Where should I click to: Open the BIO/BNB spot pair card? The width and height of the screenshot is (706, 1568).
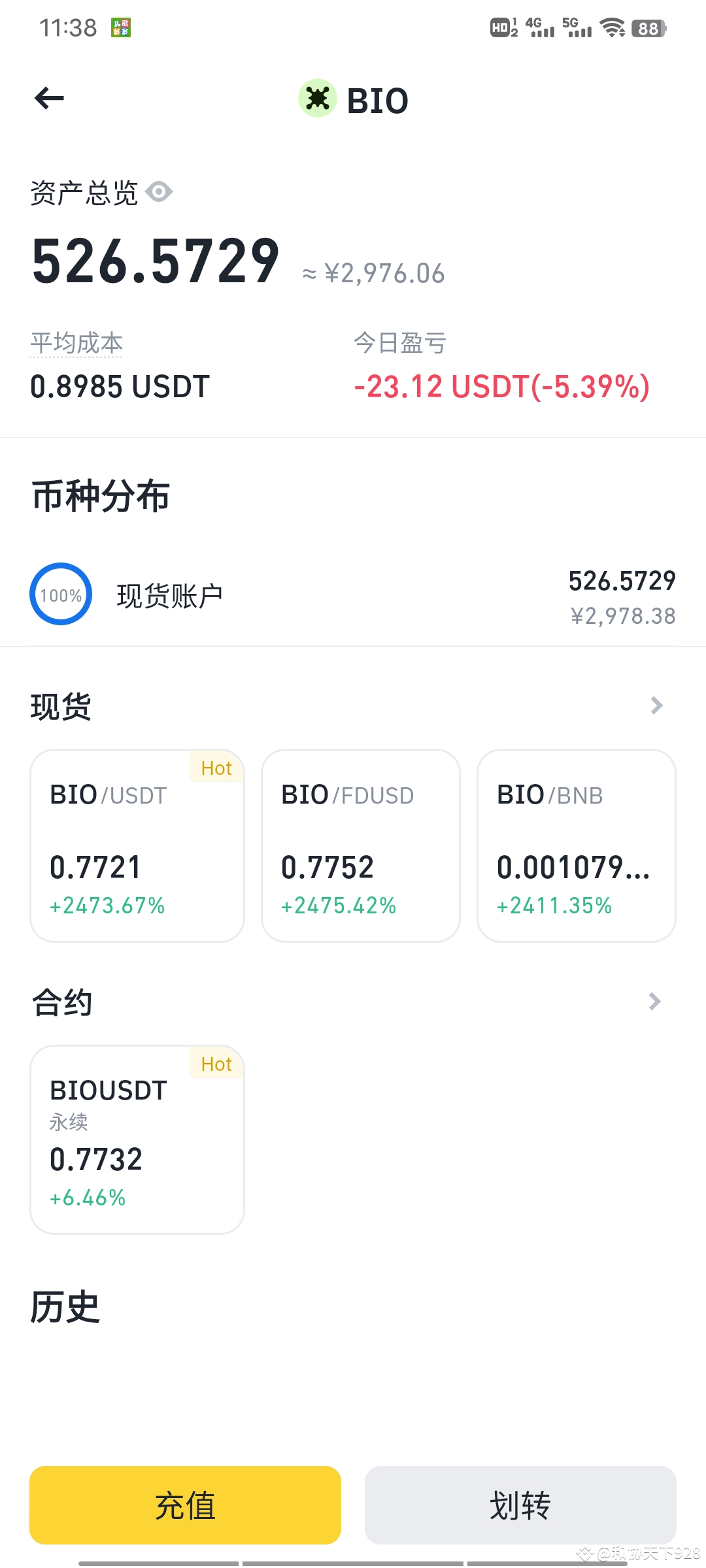(x=577, y=845)
